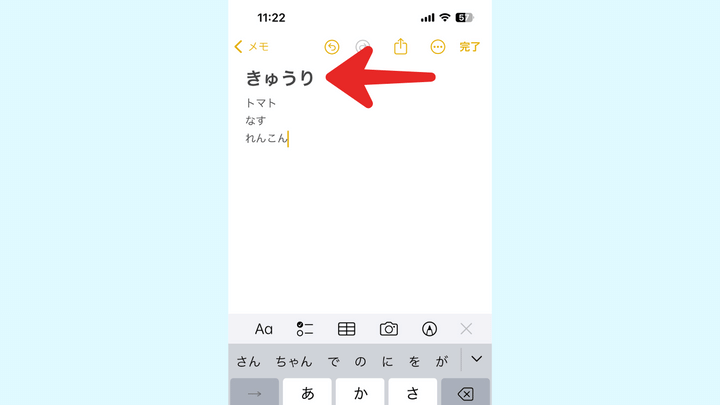The image size is (720, 405).
Task: Place the cursor on the なす line
Action: click(256, 121)
